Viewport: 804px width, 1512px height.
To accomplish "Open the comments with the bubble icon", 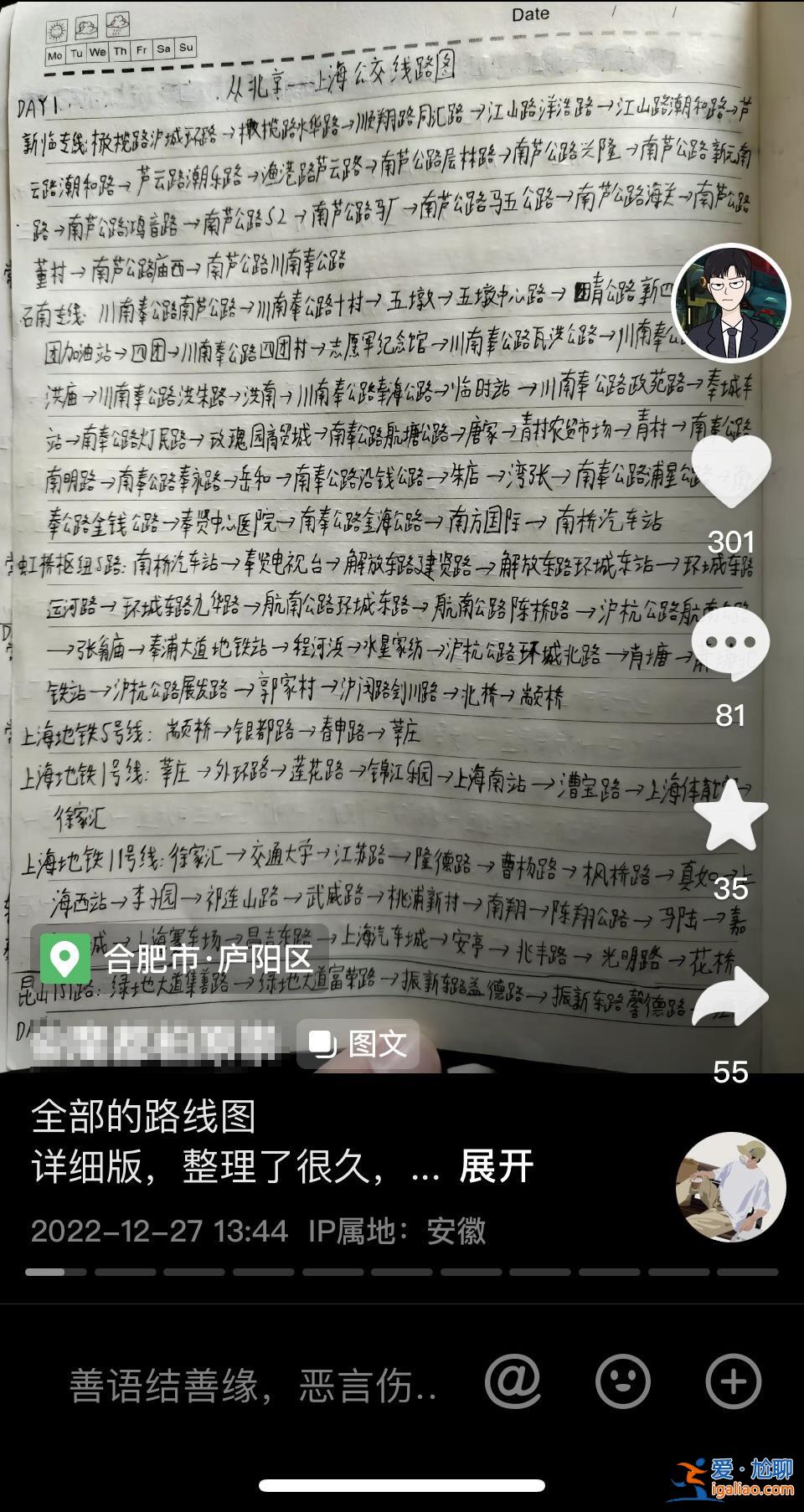I will point(731,645).
